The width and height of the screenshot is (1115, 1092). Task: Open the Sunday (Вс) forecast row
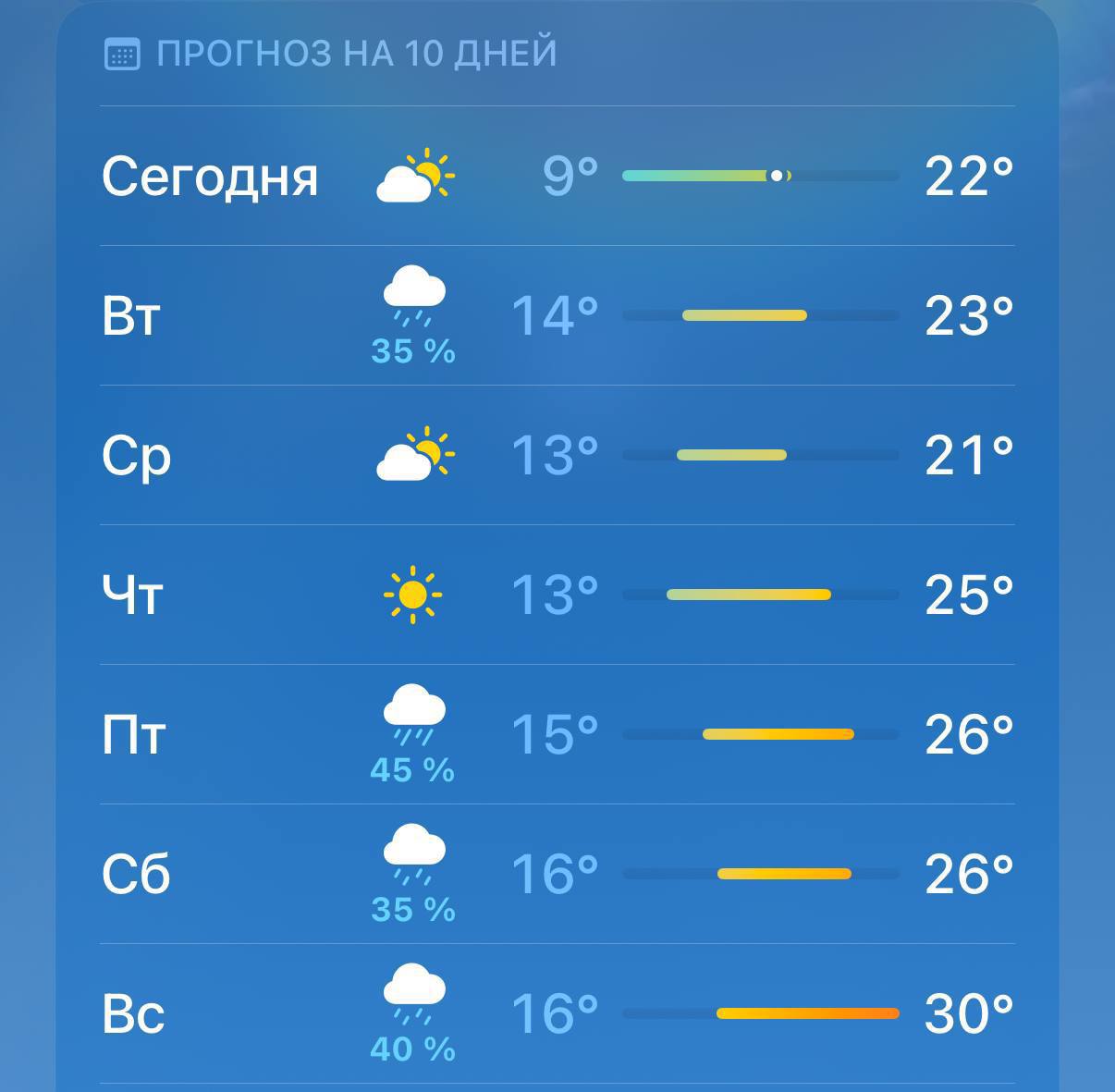coord(557,1013)
